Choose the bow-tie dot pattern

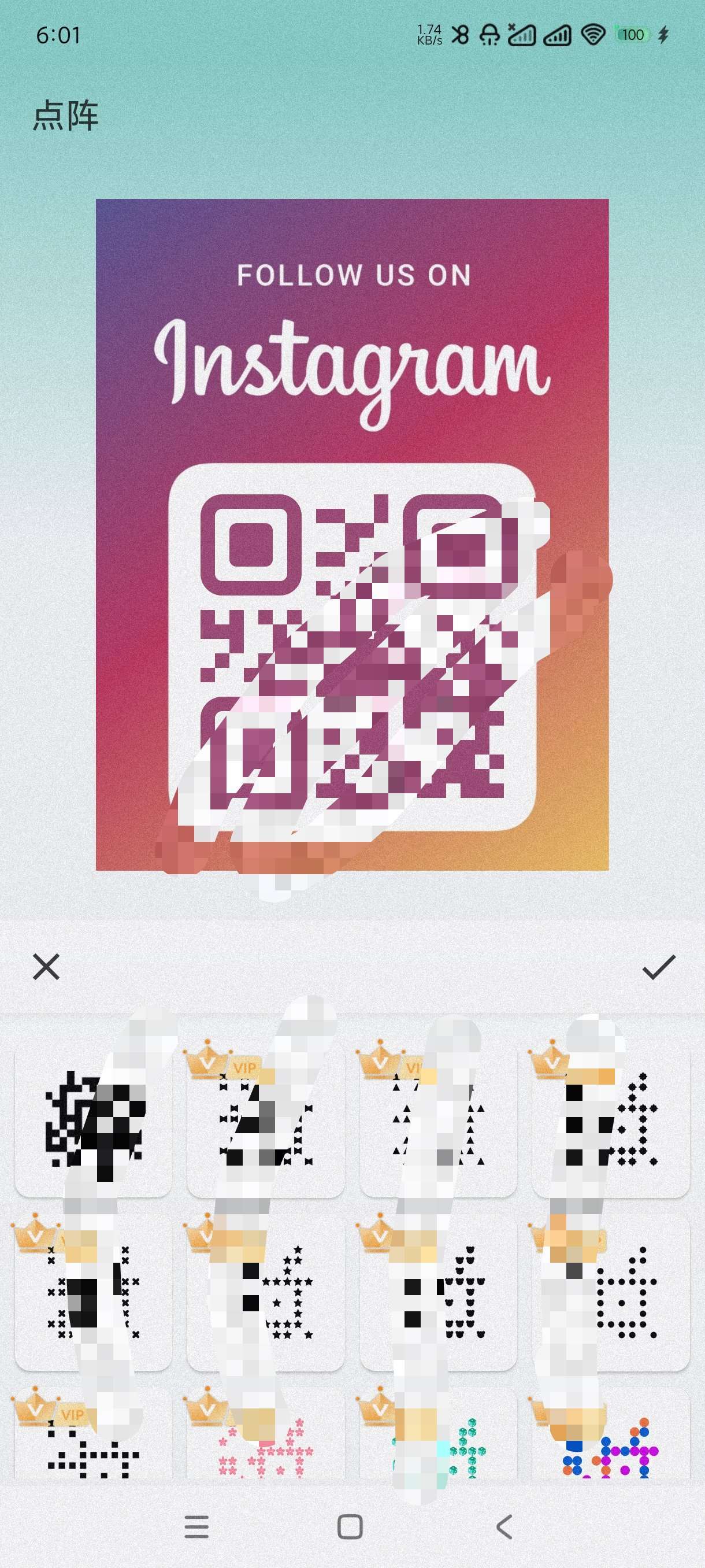266,1119
